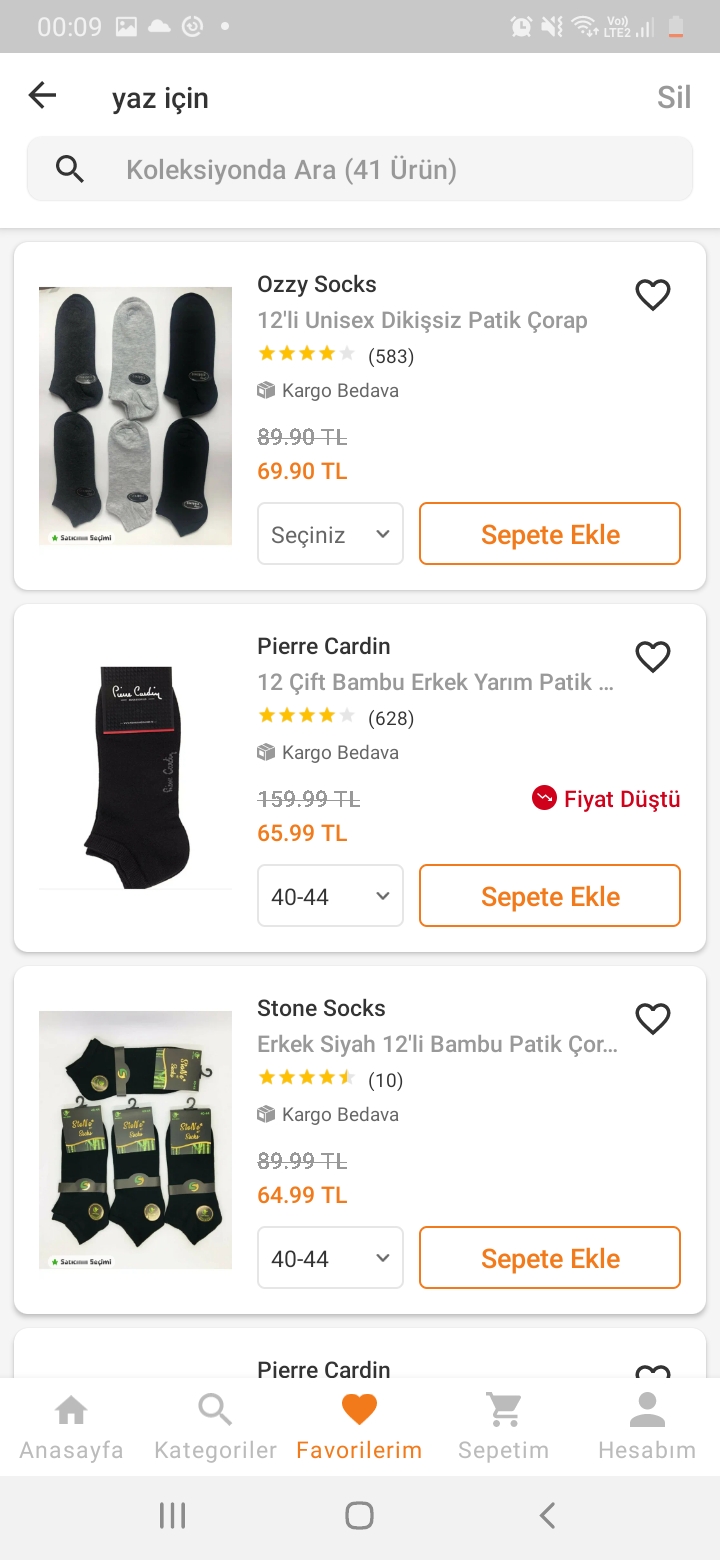Toggle the favorite heart on Ozzy Socks
The width and height of the screenshot is (720, 1560).
(653, 295)
